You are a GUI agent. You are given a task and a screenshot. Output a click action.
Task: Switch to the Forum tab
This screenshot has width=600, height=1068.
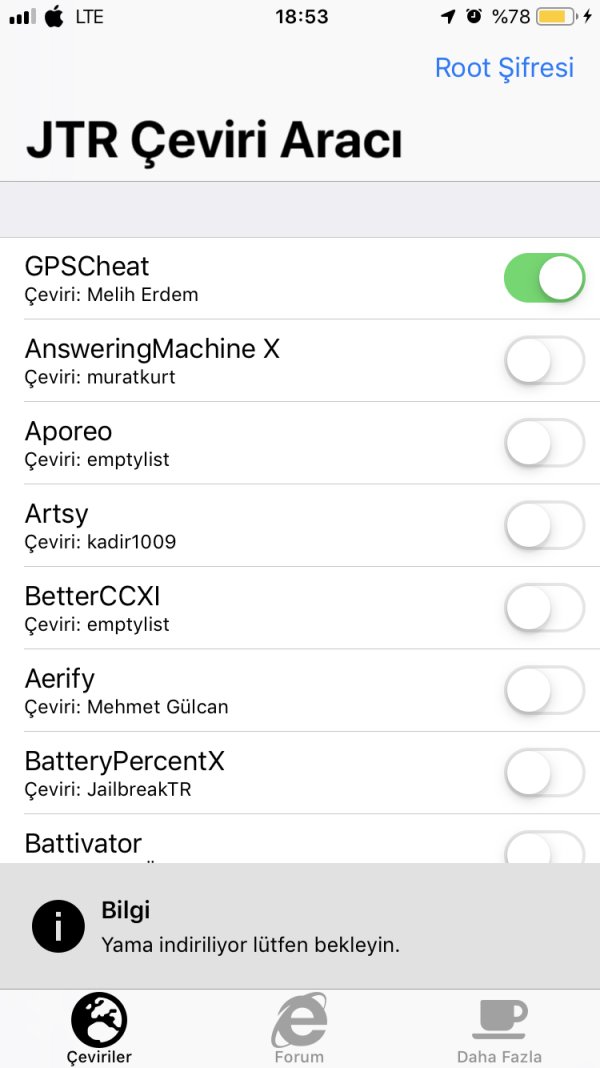point(299,1028)
